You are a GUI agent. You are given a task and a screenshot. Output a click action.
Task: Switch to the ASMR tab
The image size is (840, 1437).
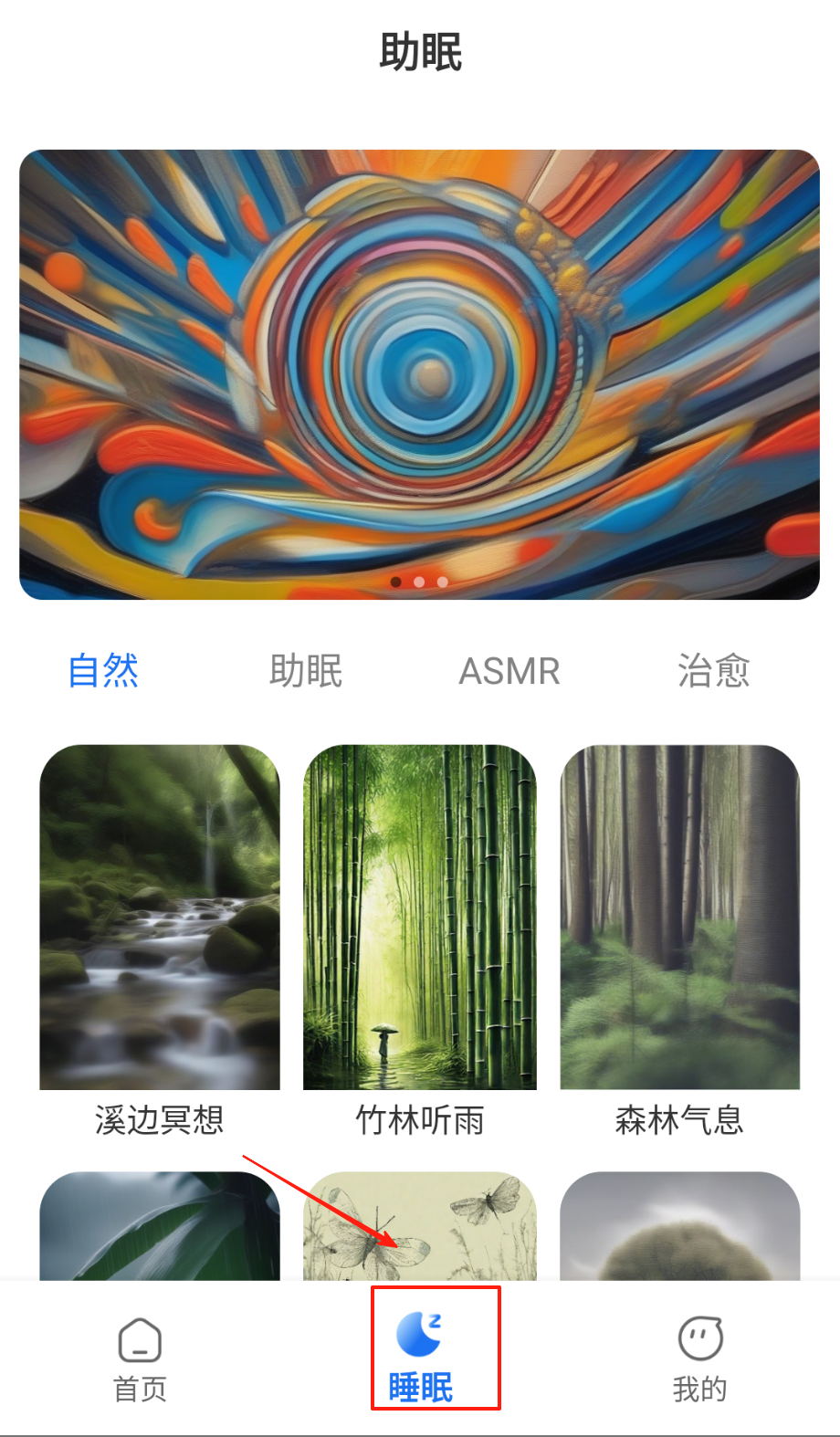point(509,671)
